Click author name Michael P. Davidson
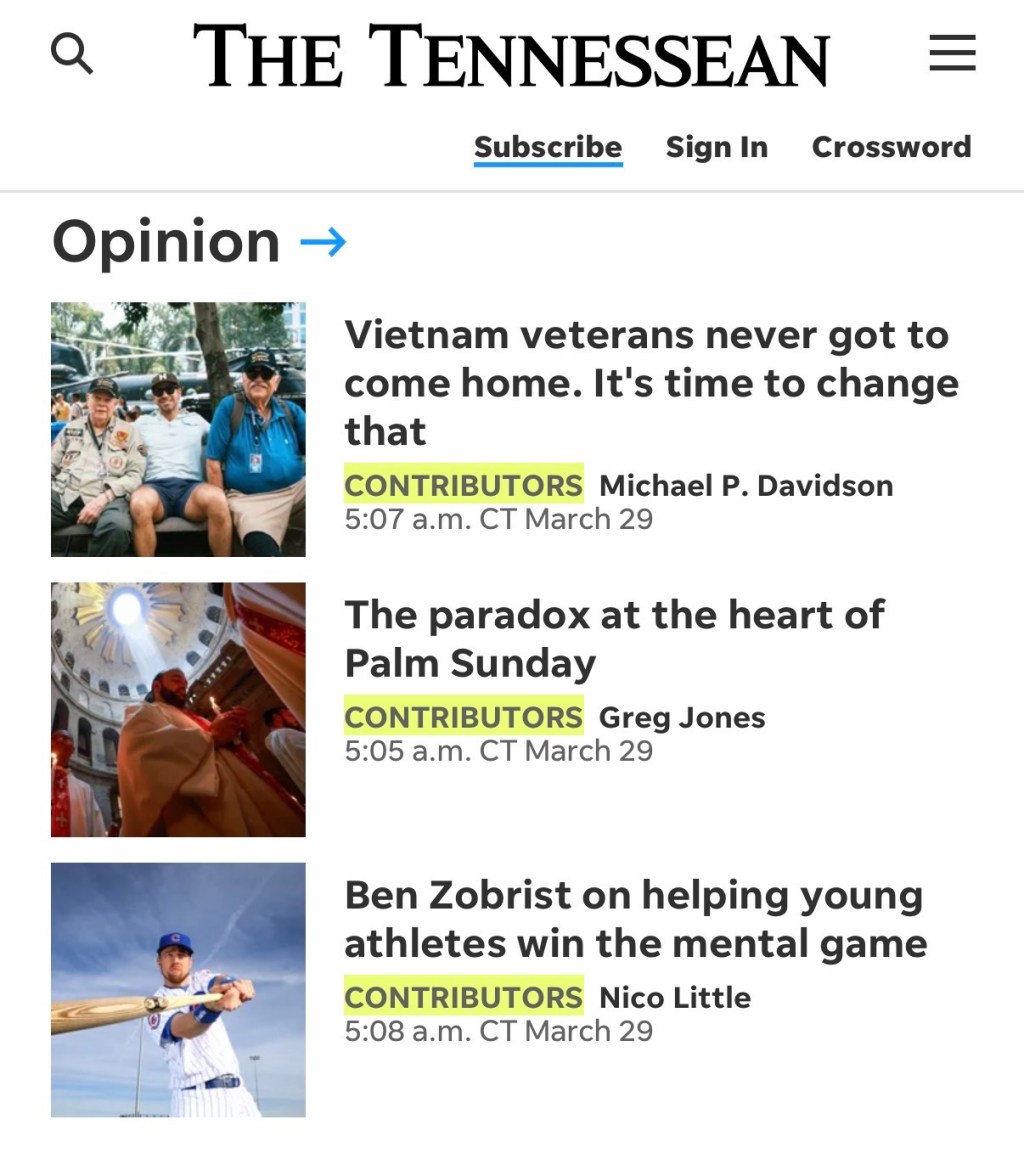Image resolution: width=1024 pixels, height=1159 pixels. tap(745, 485)
